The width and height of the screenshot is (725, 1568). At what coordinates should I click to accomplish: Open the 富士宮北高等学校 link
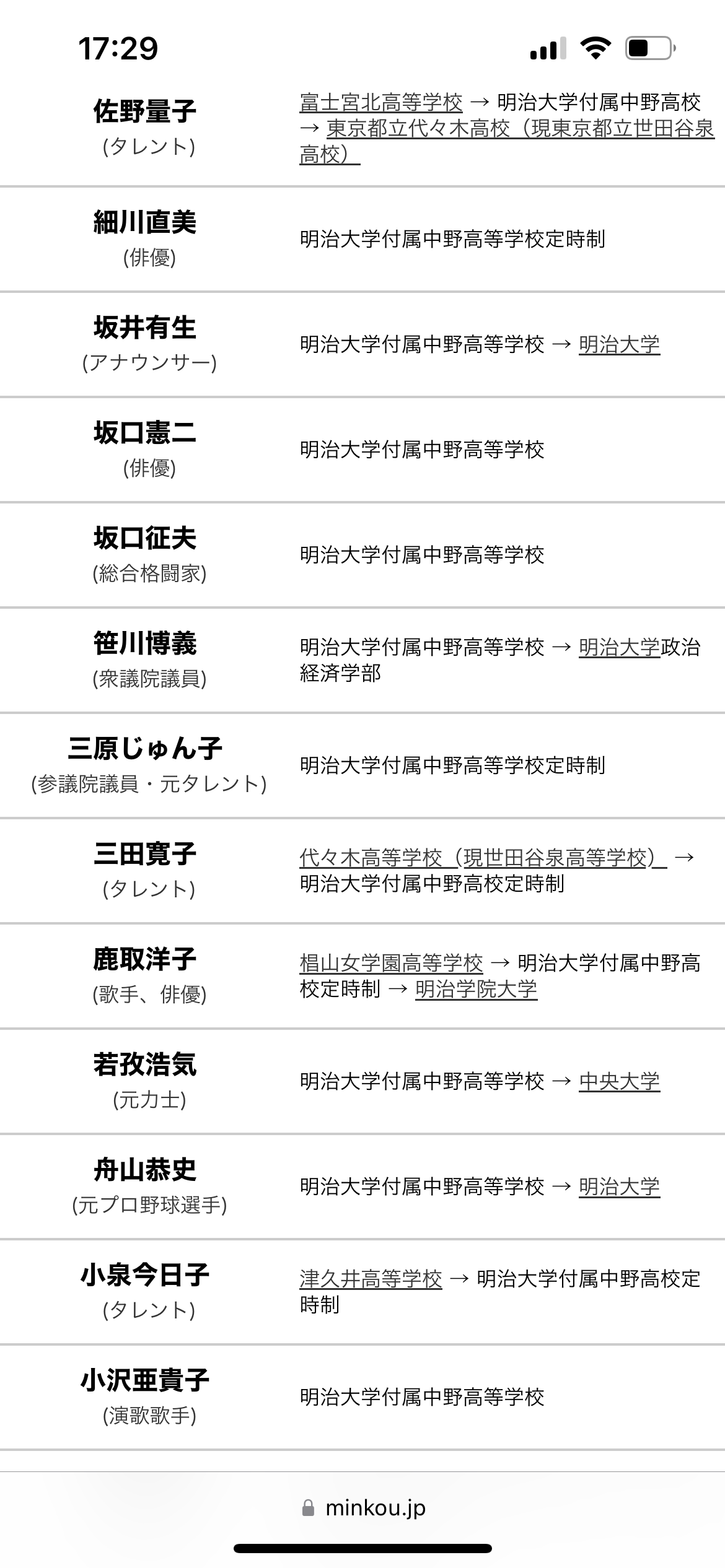(381, 102)
